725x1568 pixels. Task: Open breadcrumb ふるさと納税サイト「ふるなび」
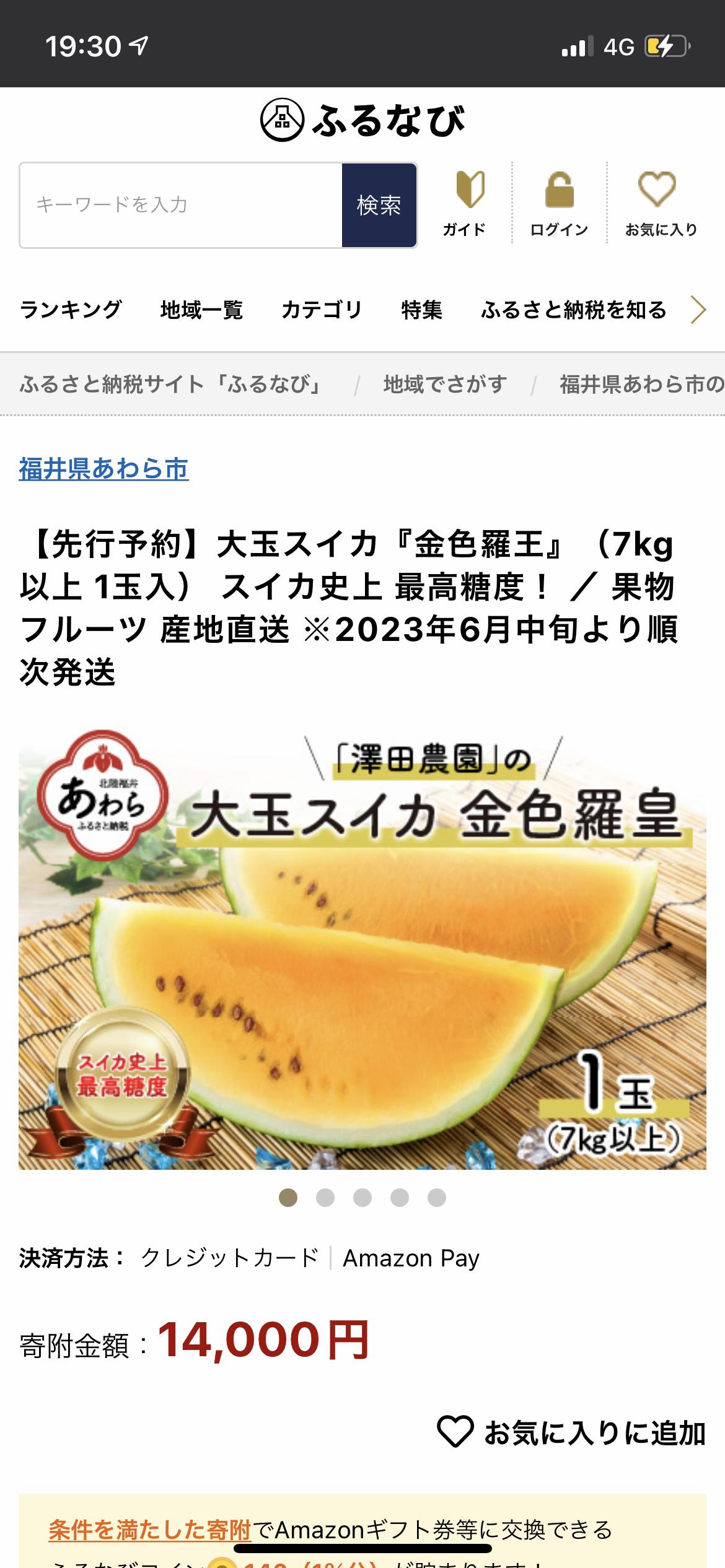171,385
